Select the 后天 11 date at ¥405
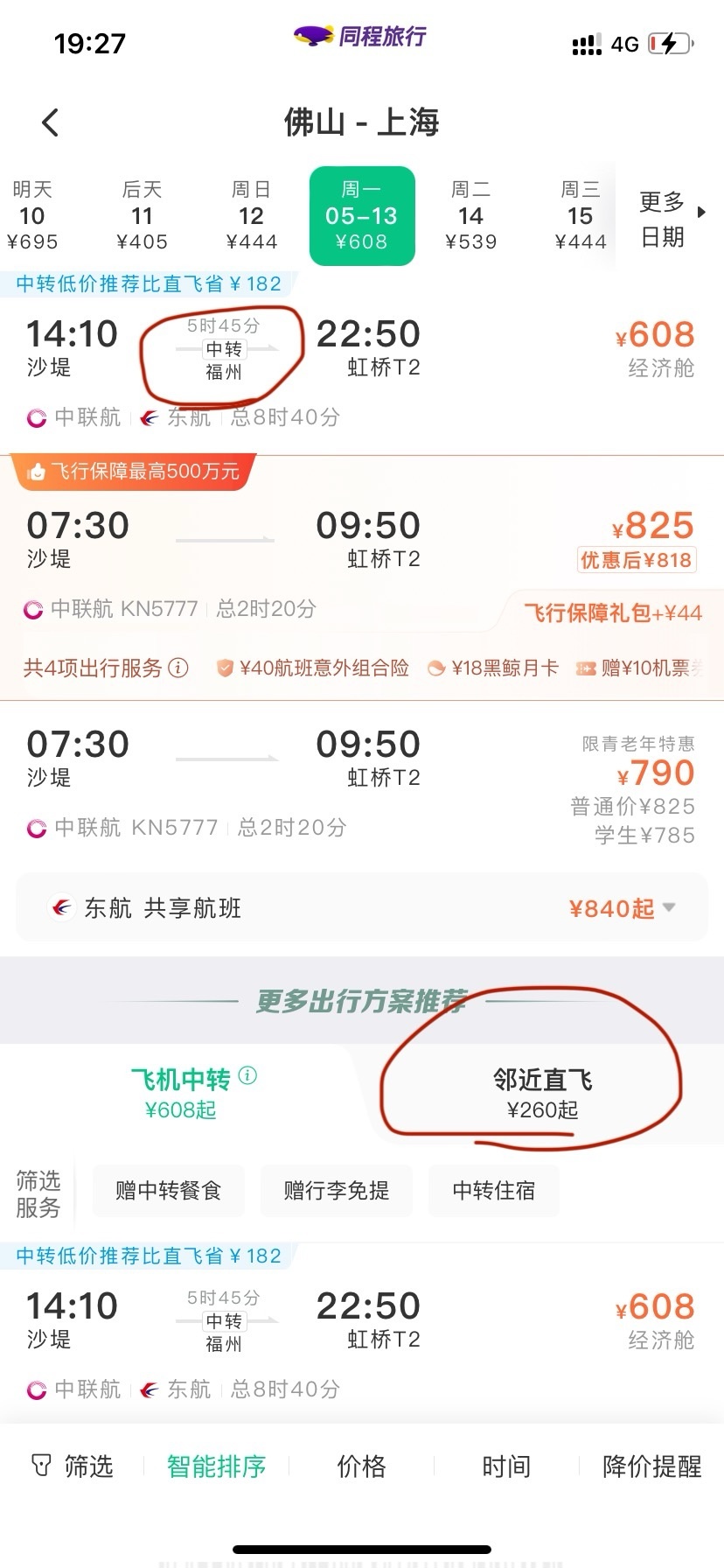 tap(142, 215)
